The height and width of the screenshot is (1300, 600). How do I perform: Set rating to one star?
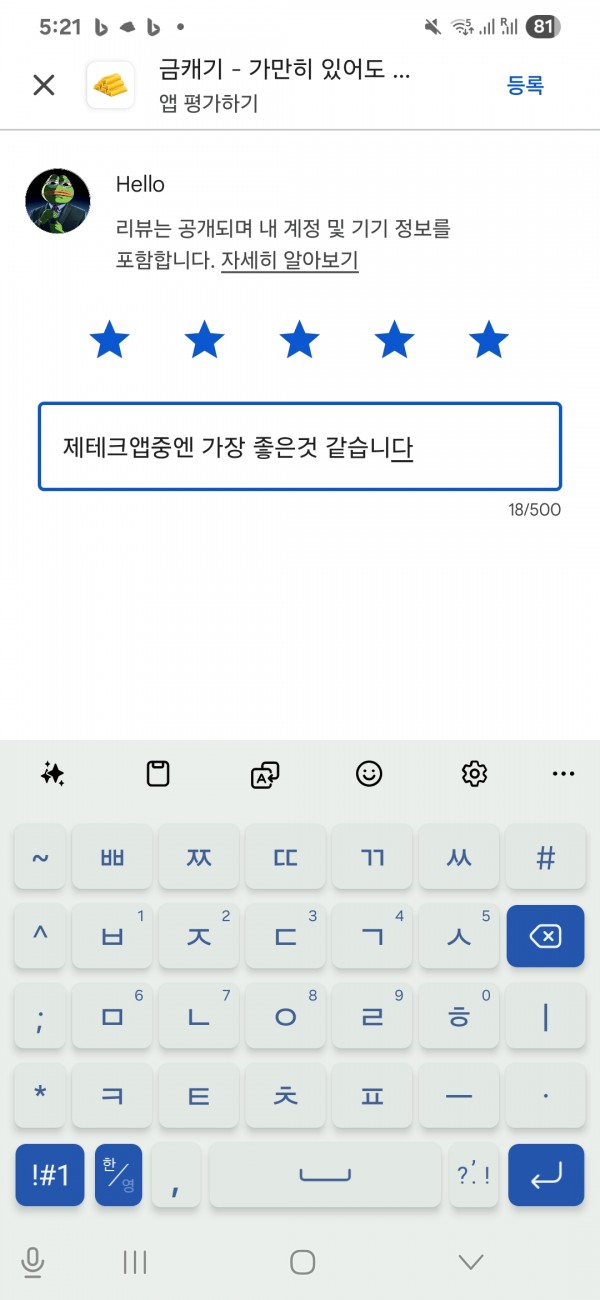tap(109, 340)
